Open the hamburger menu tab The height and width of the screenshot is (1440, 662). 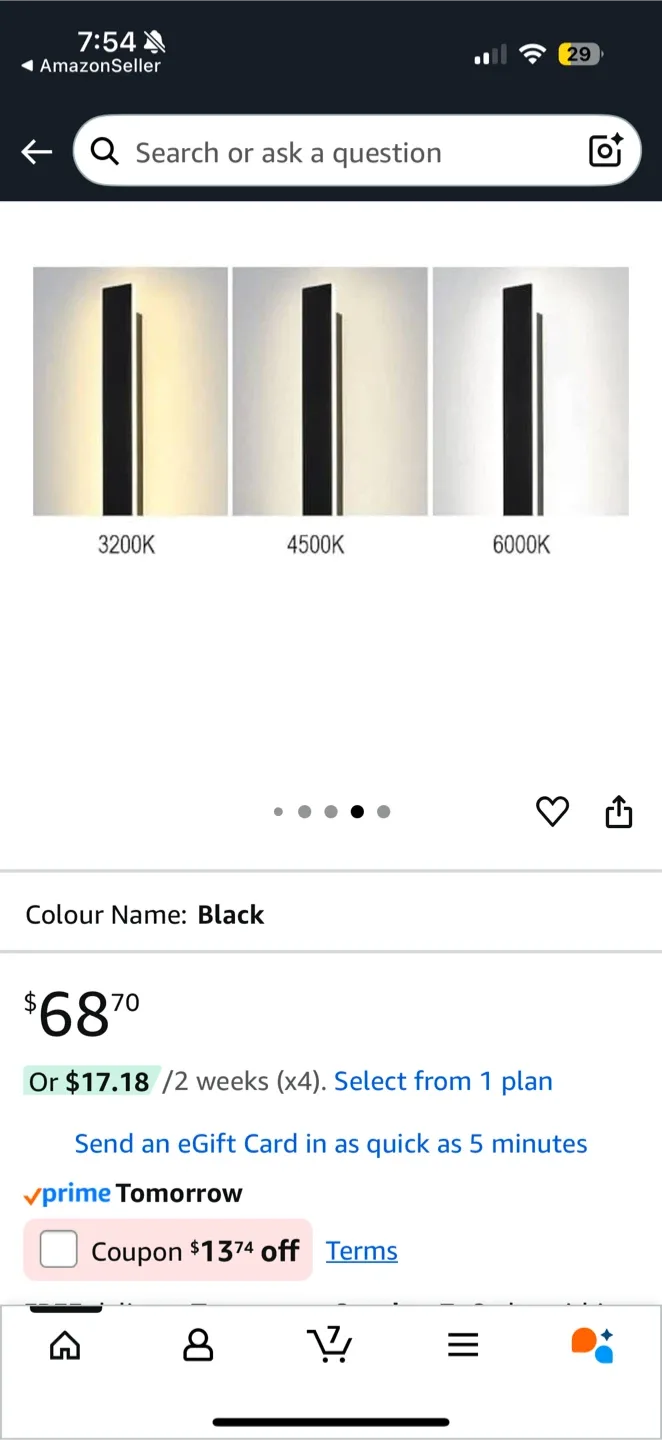pyautogui.click(x=463, y=1345)
